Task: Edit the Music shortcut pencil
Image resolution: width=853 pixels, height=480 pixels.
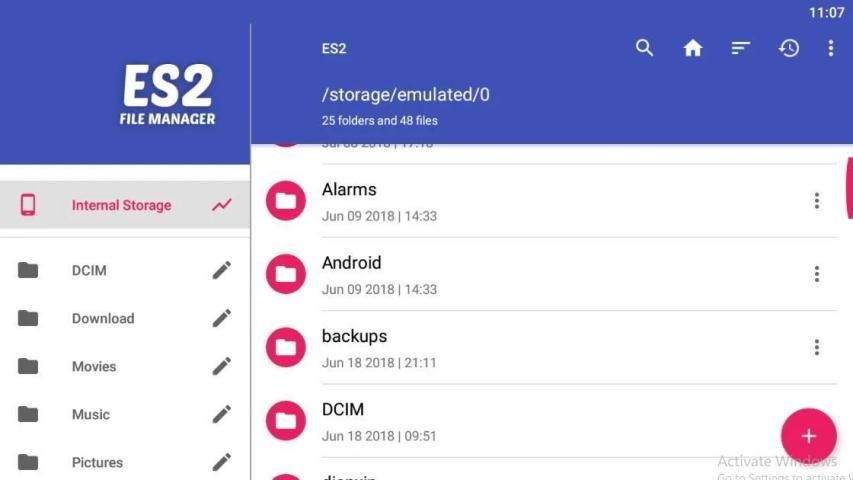Action: pyautogui.click(x=222, y=414)
